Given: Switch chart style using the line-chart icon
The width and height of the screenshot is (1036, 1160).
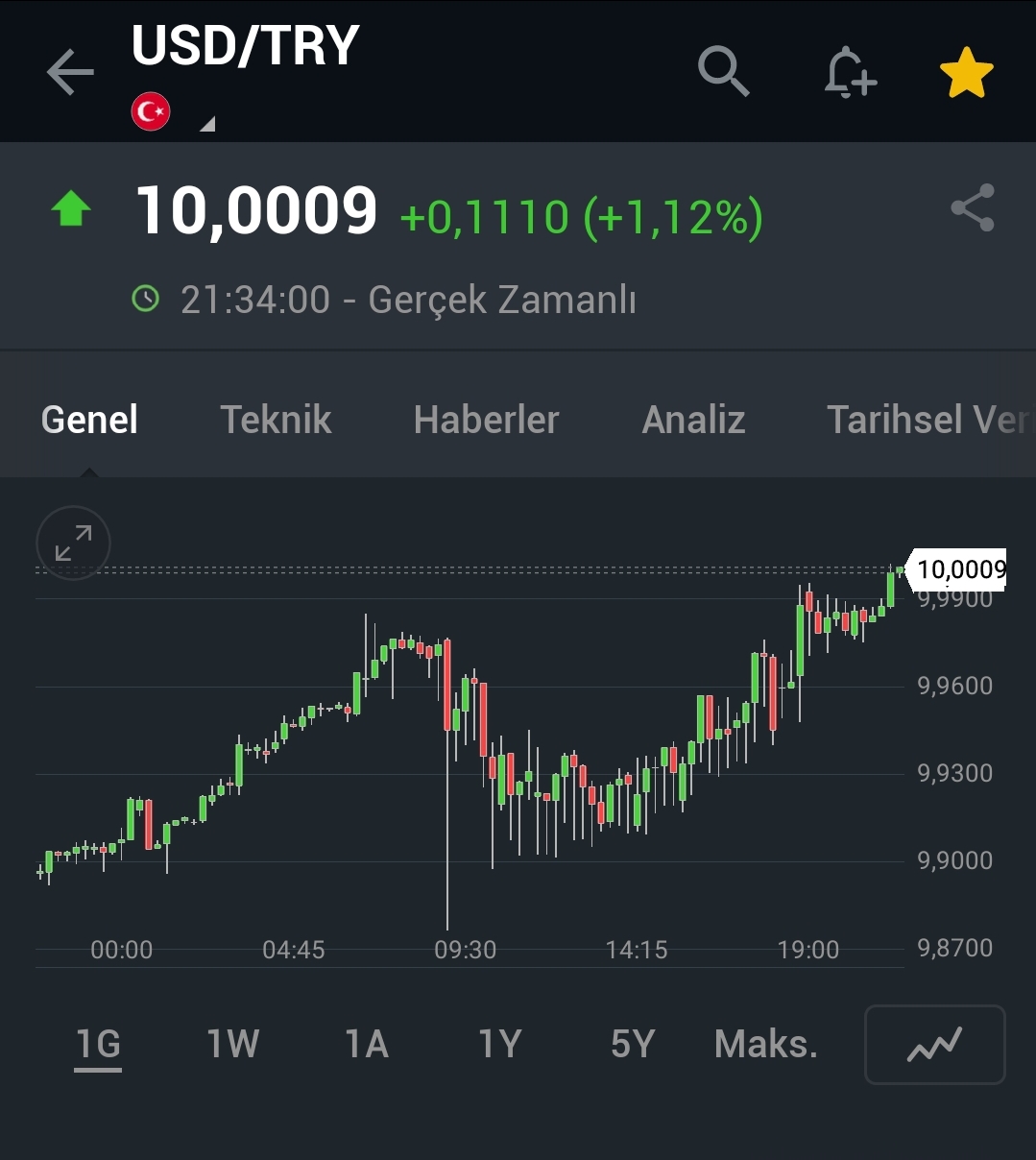Looking at the screenshot, I should [934, 1045].
